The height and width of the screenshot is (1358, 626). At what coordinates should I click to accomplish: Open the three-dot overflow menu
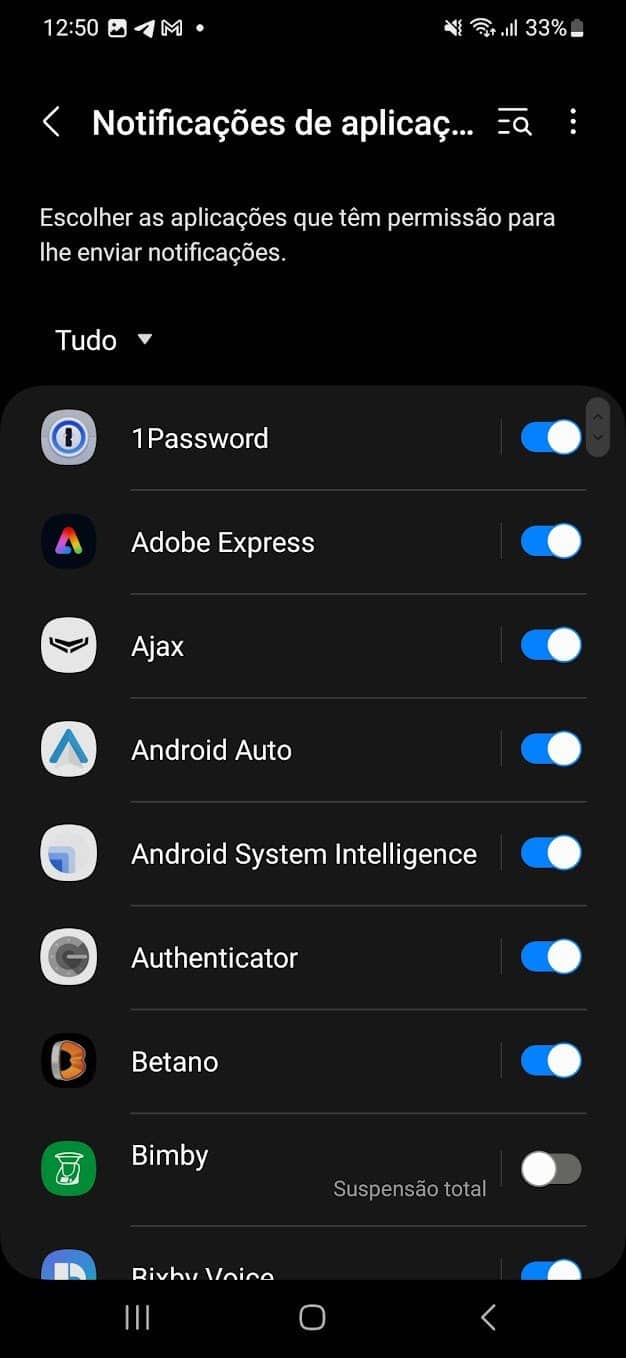pyautogui.click(x=572, y=123)
